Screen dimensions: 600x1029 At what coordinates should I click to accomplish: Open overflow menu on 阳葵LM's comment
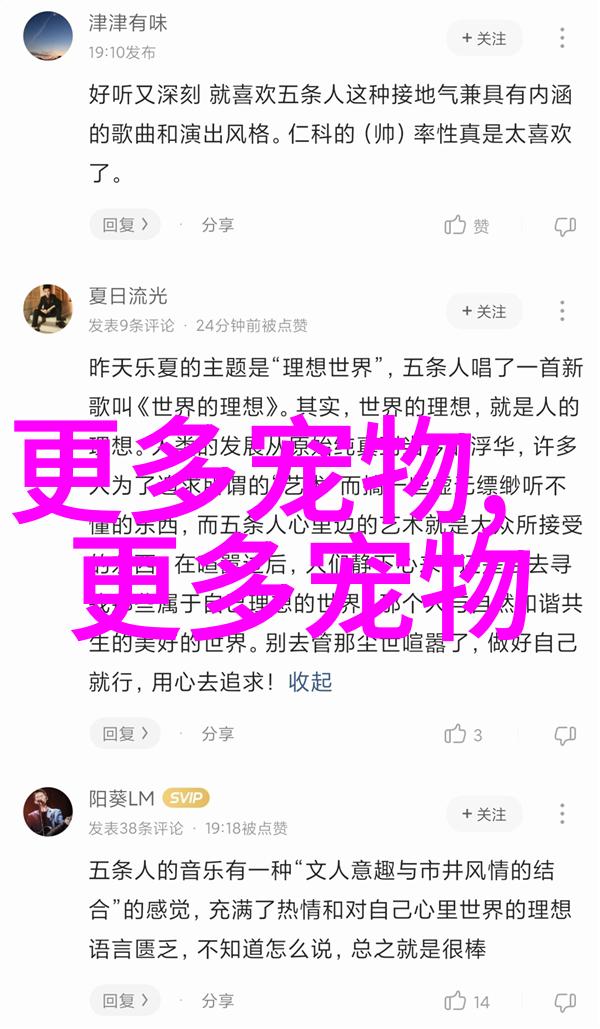coord(563,814)
